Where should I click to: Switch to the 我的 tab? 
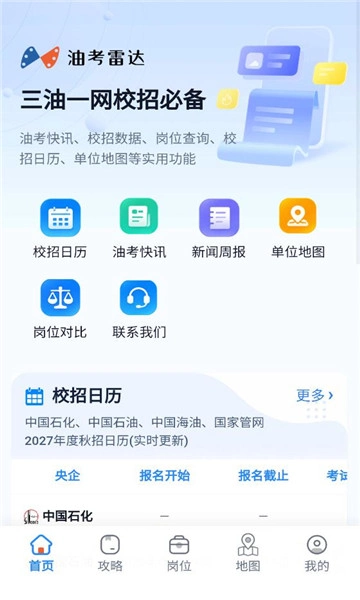[317, 553]
